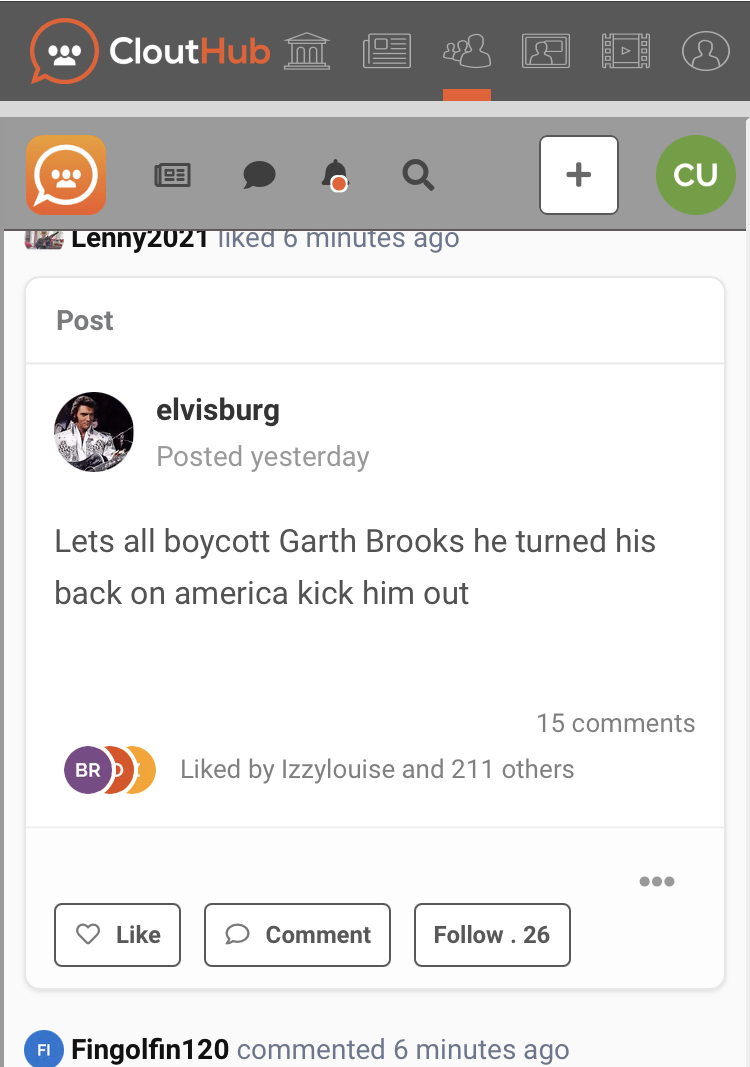Open the profile account icon

(x=705, y=50)
